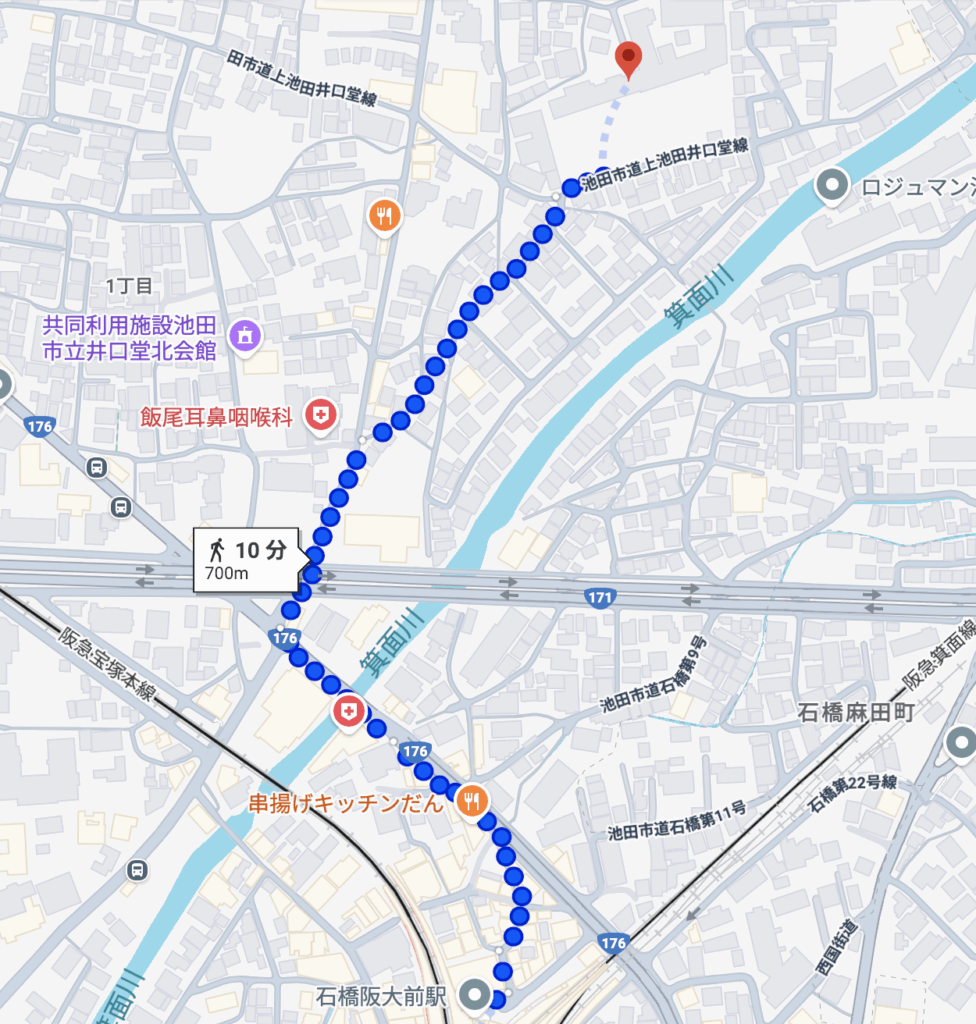This screenshot has width=976, height=1024.
Task: Open the ロジュマン place marker
Action: (x=832, y=185)
